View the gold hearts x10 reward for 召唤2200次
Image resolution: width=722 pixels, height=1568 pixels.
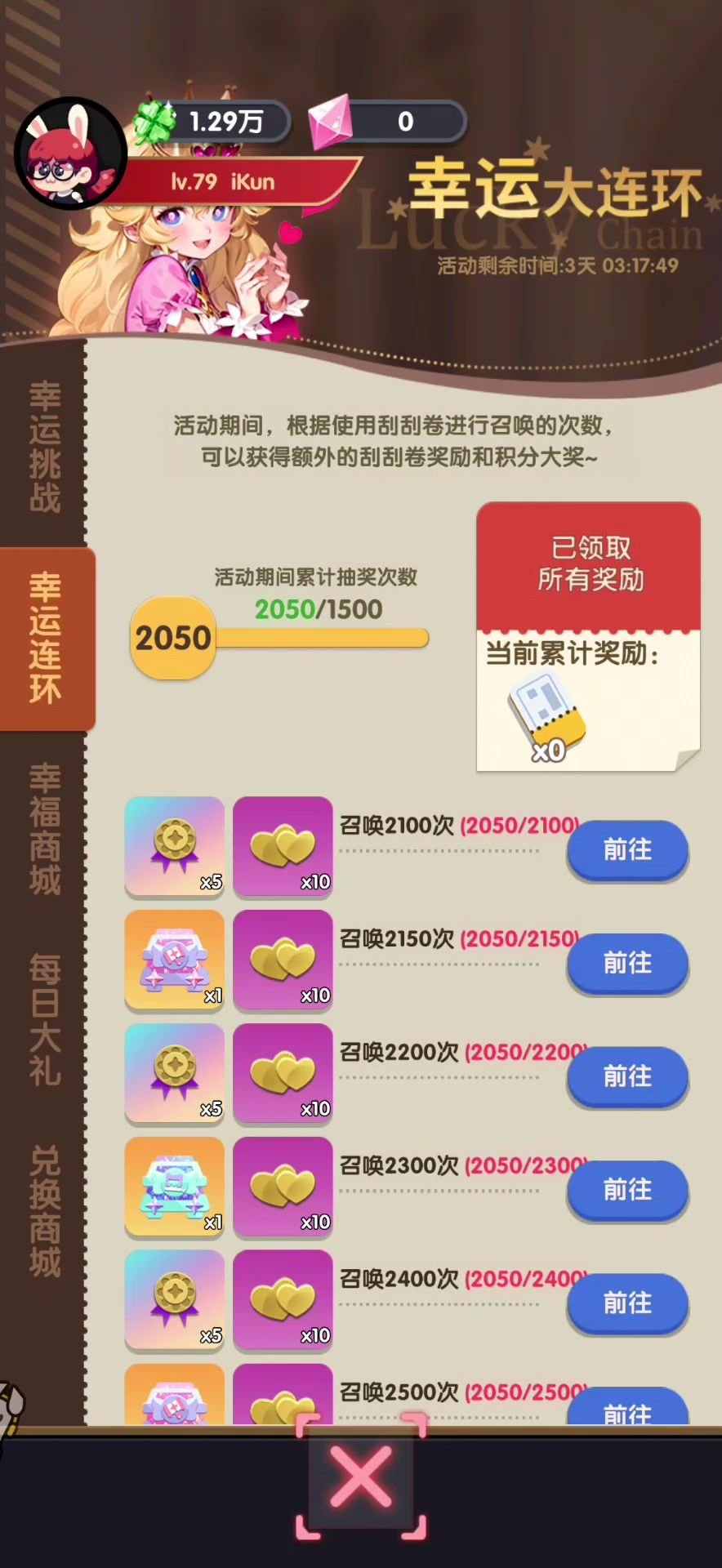[283, 1073]
